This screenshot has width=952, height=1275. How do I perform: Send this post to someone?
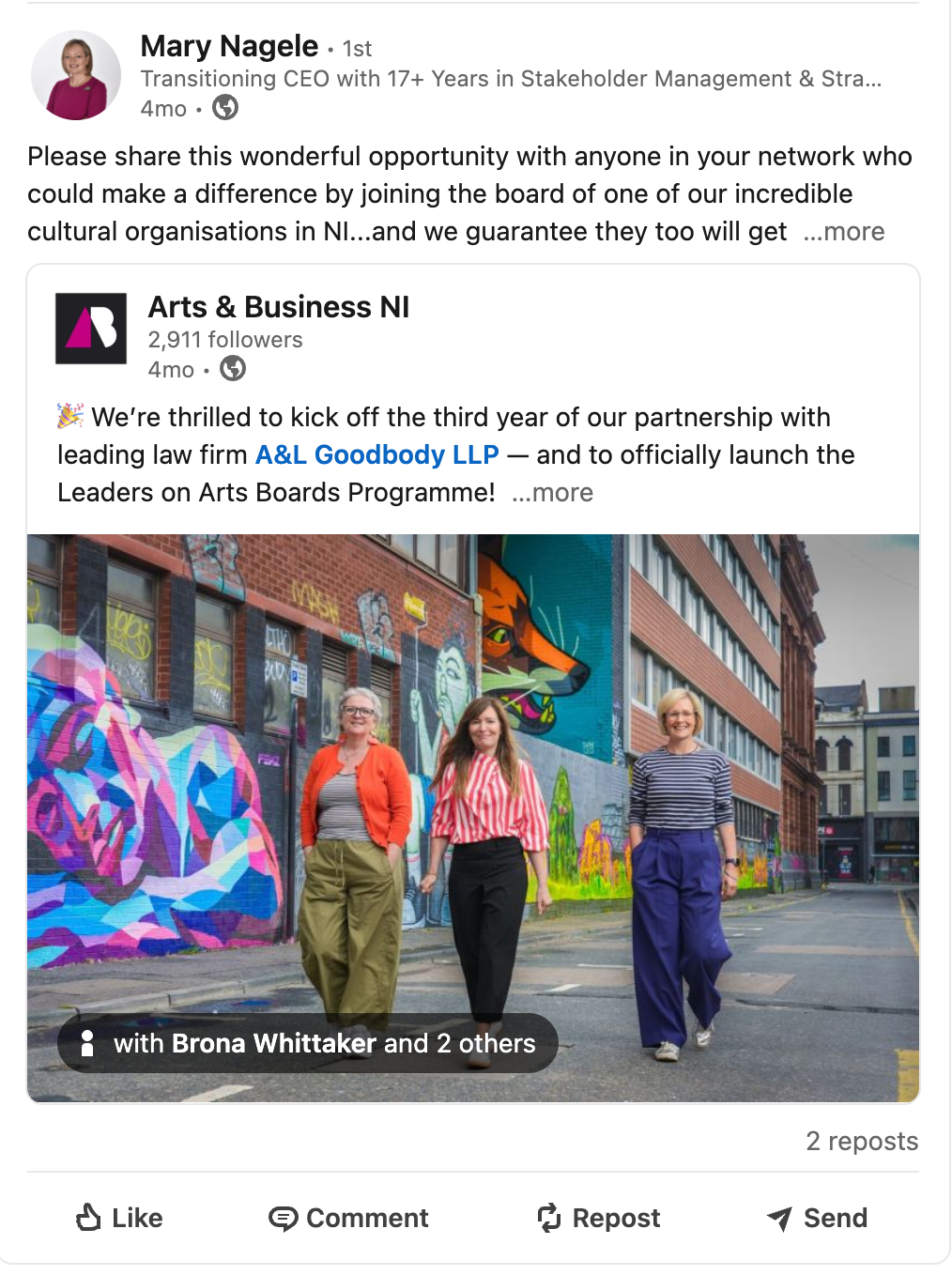tap(818, 1218)
